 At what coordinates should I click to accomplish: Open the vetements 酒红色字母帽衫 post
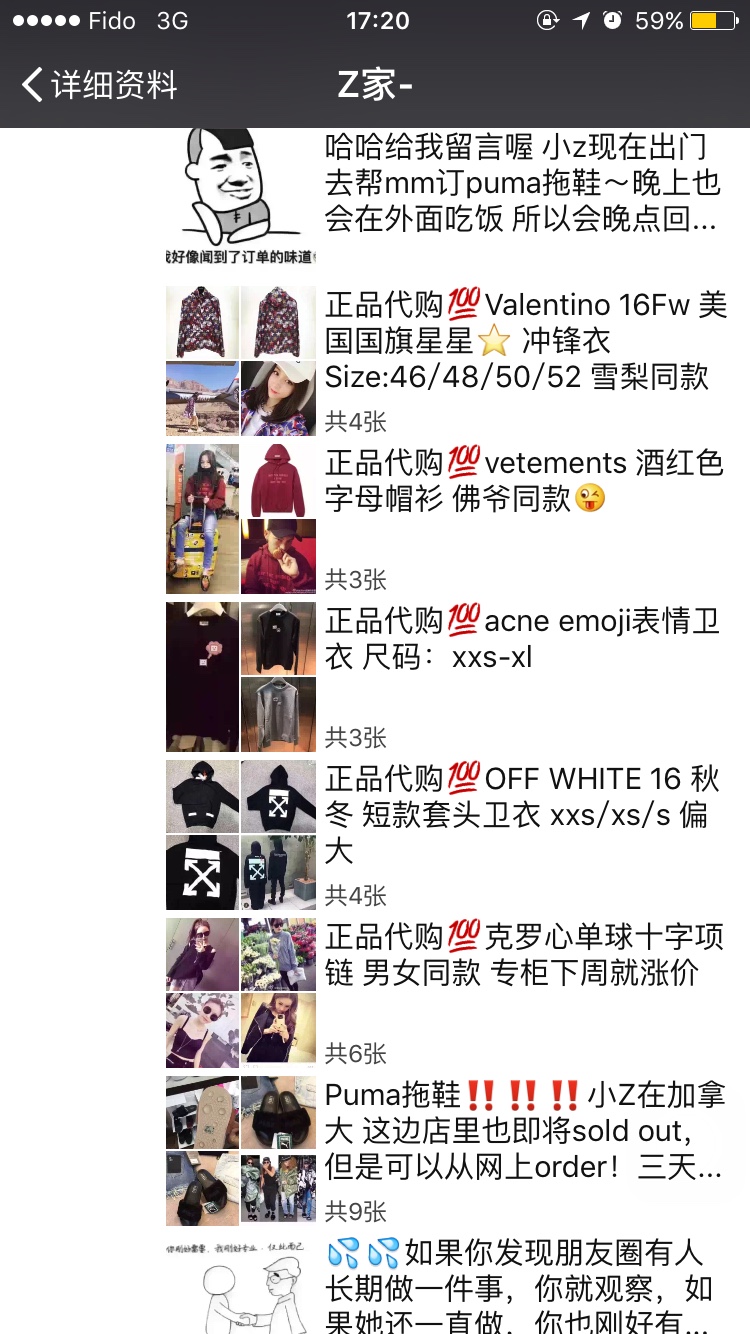click(x=523, y=481)
